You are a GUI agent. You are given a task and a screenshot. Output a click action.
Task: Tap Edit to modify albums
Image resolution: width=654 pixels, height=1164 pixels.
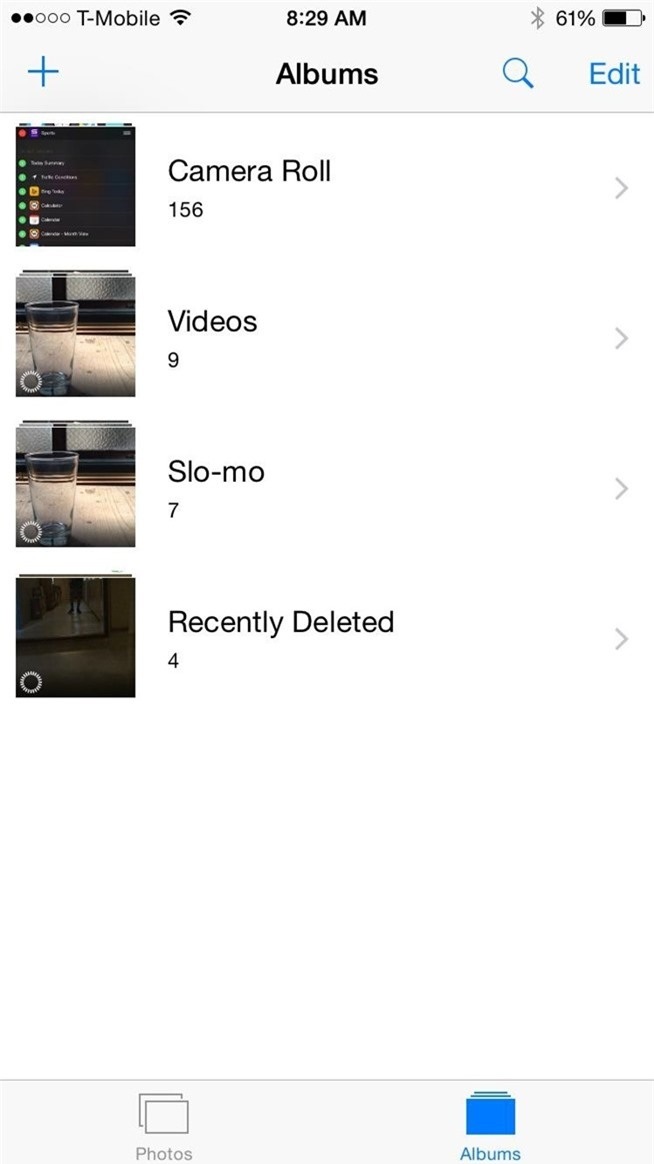pos(614,74)
